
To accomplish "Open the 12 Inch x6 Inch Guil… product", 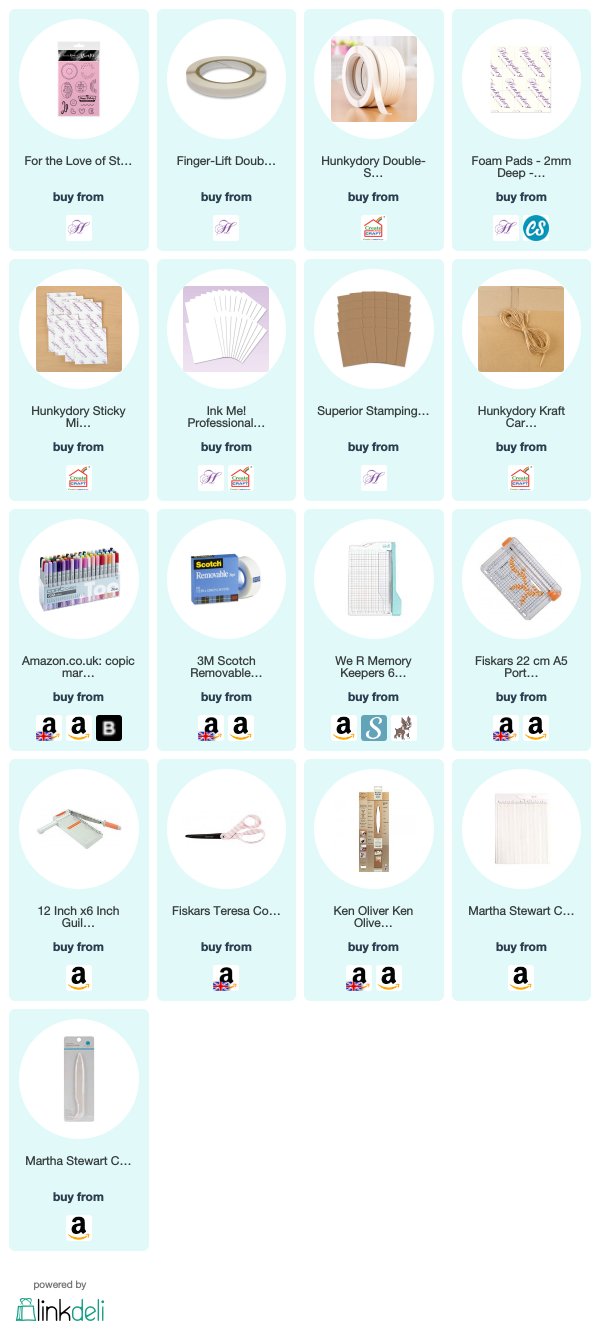I will [x=79, y=880].
